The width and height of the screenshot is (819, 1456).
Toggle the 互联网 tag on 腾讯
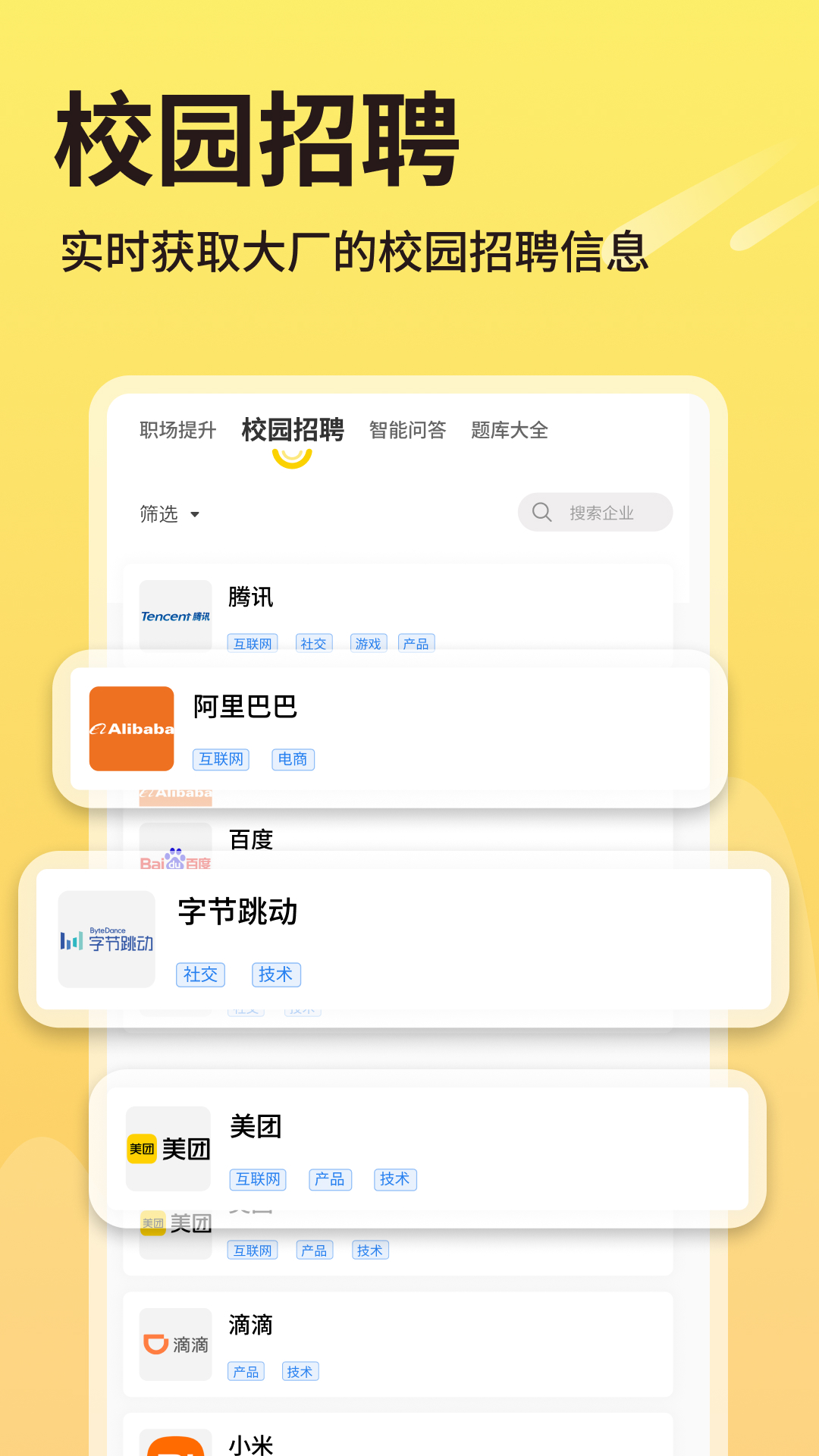coord(252,642)
